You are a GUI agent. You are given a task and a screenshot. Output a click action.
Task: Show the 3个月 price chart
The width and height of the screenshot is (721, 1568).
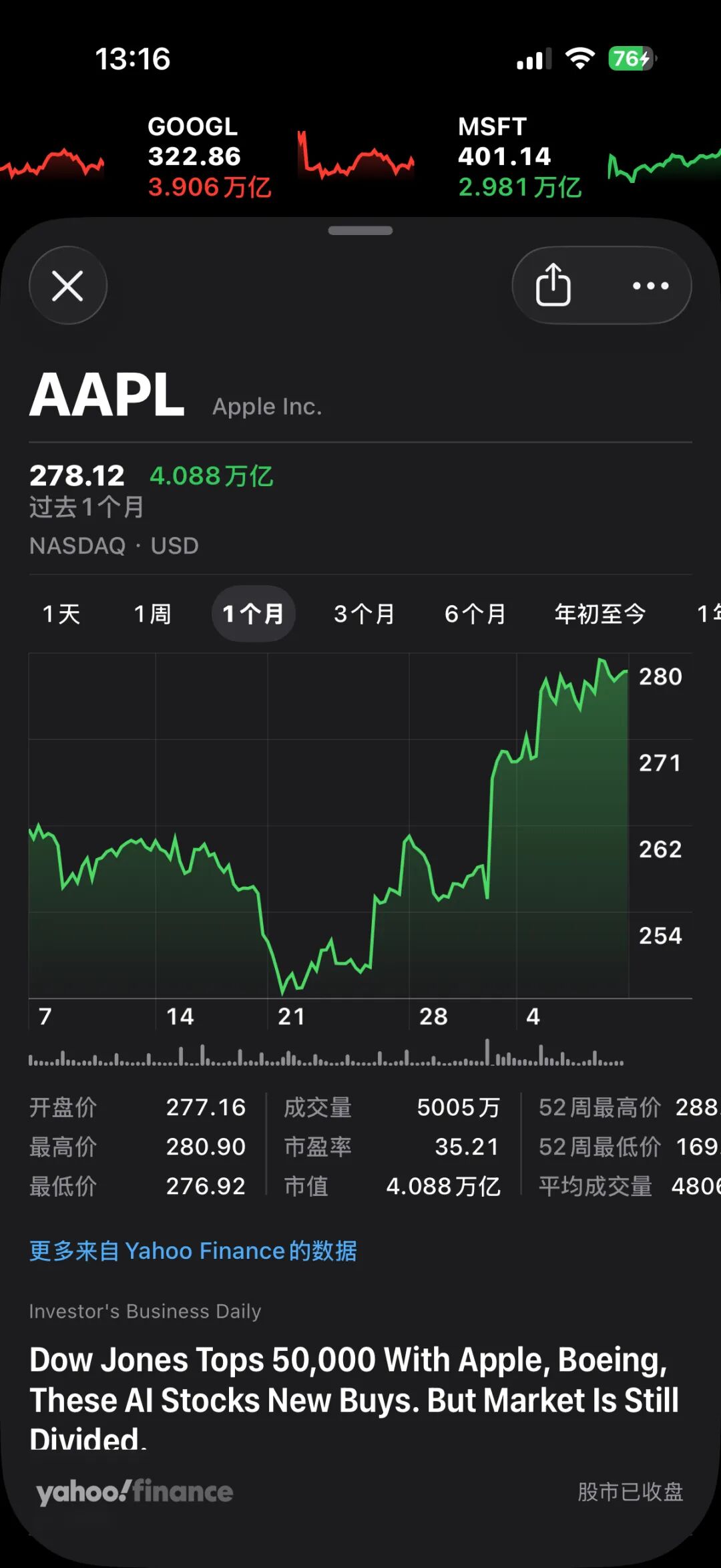(365, 614)
